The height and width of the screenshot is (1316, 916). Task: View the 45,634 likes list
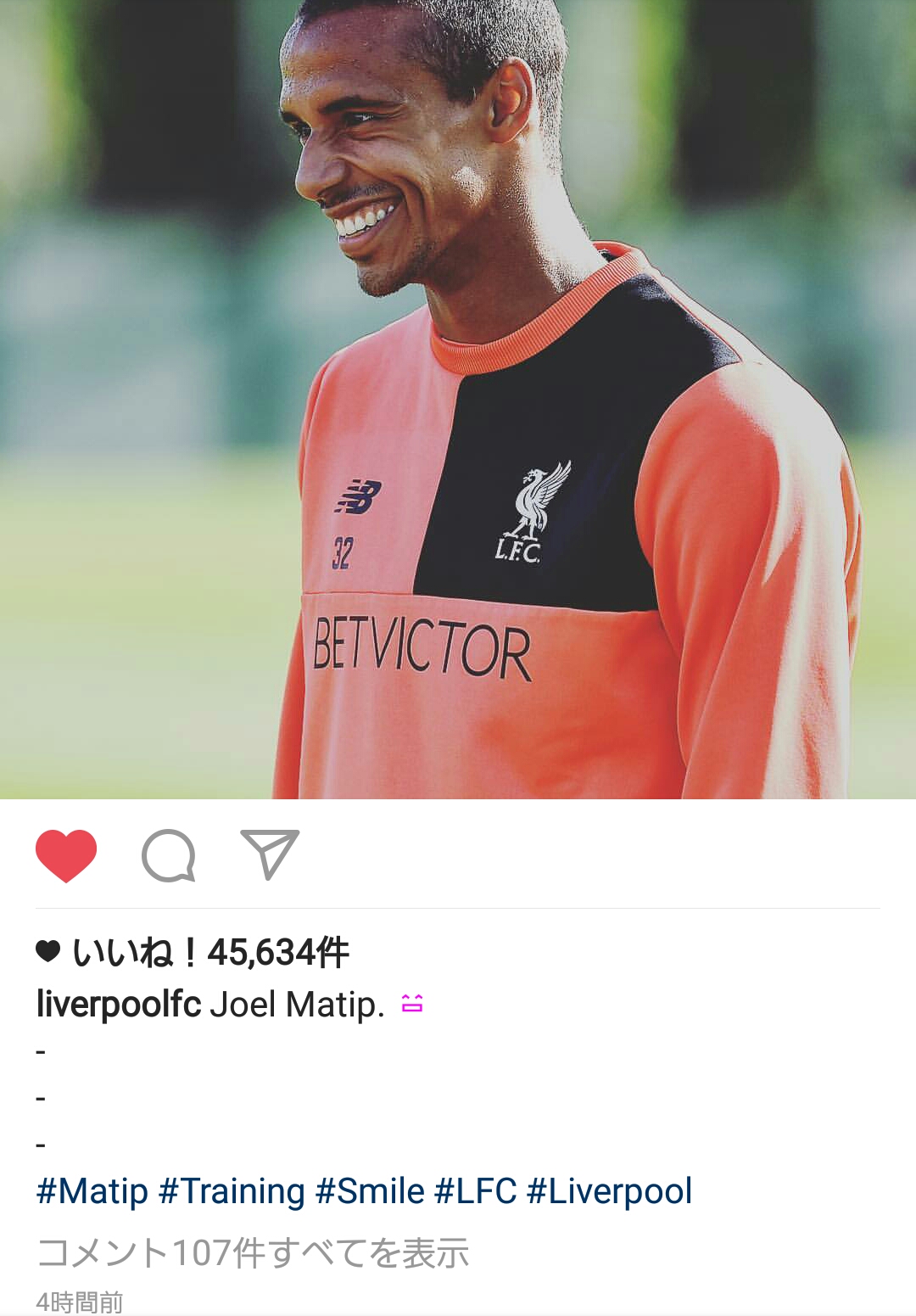[x=193, y=952]
